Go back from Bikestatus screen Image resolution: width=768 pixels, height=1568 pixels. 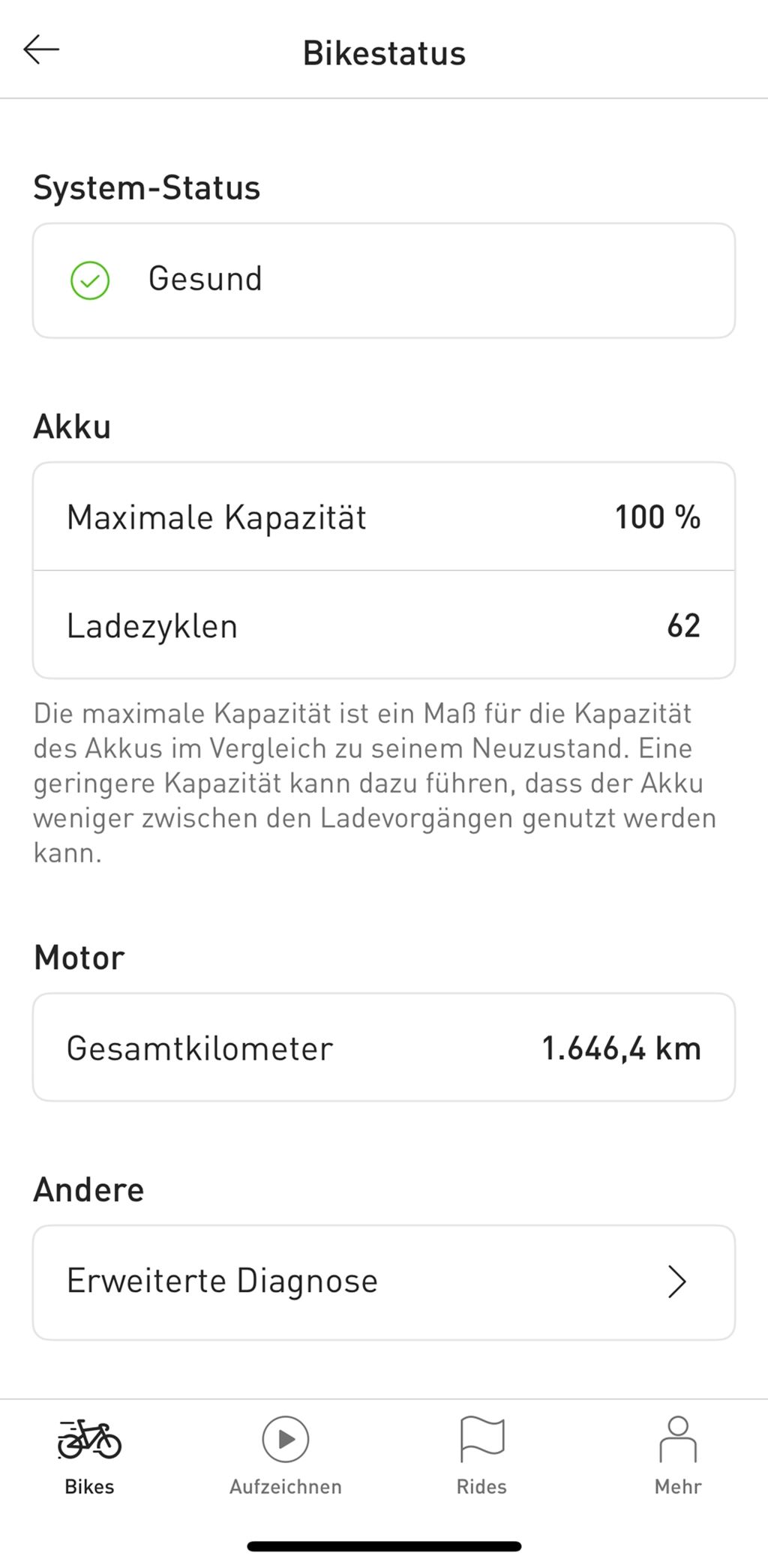click(x=41, y=50)
